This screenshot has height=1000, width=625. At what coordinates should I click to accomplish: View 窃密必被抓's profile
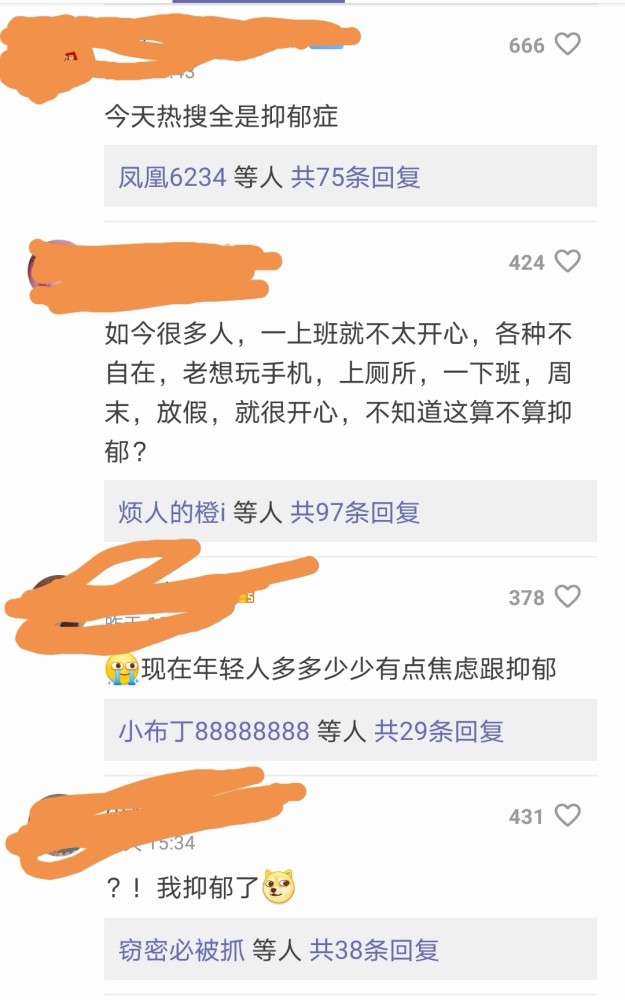(x=181, y=949)
